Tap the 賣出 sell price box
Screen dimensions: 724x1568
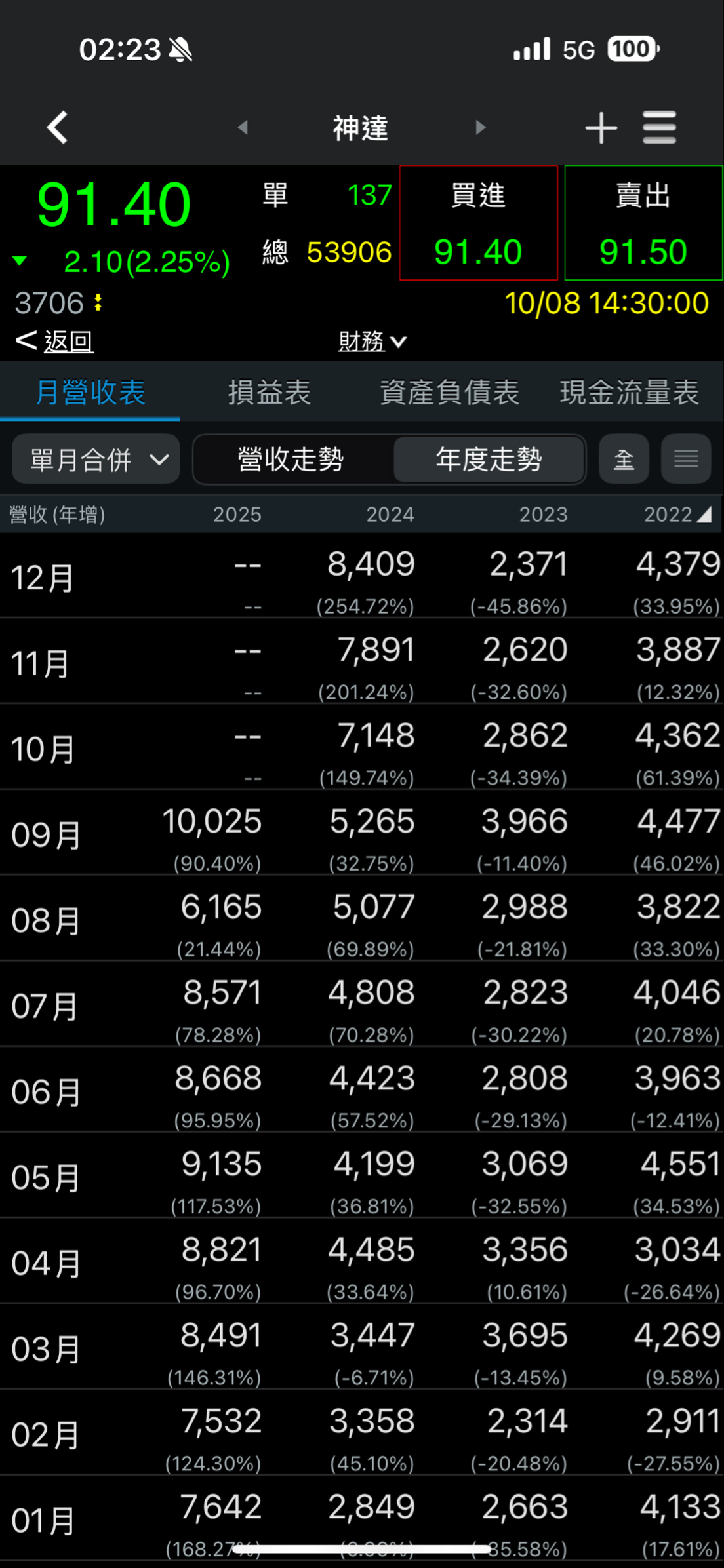click(643, 223)
